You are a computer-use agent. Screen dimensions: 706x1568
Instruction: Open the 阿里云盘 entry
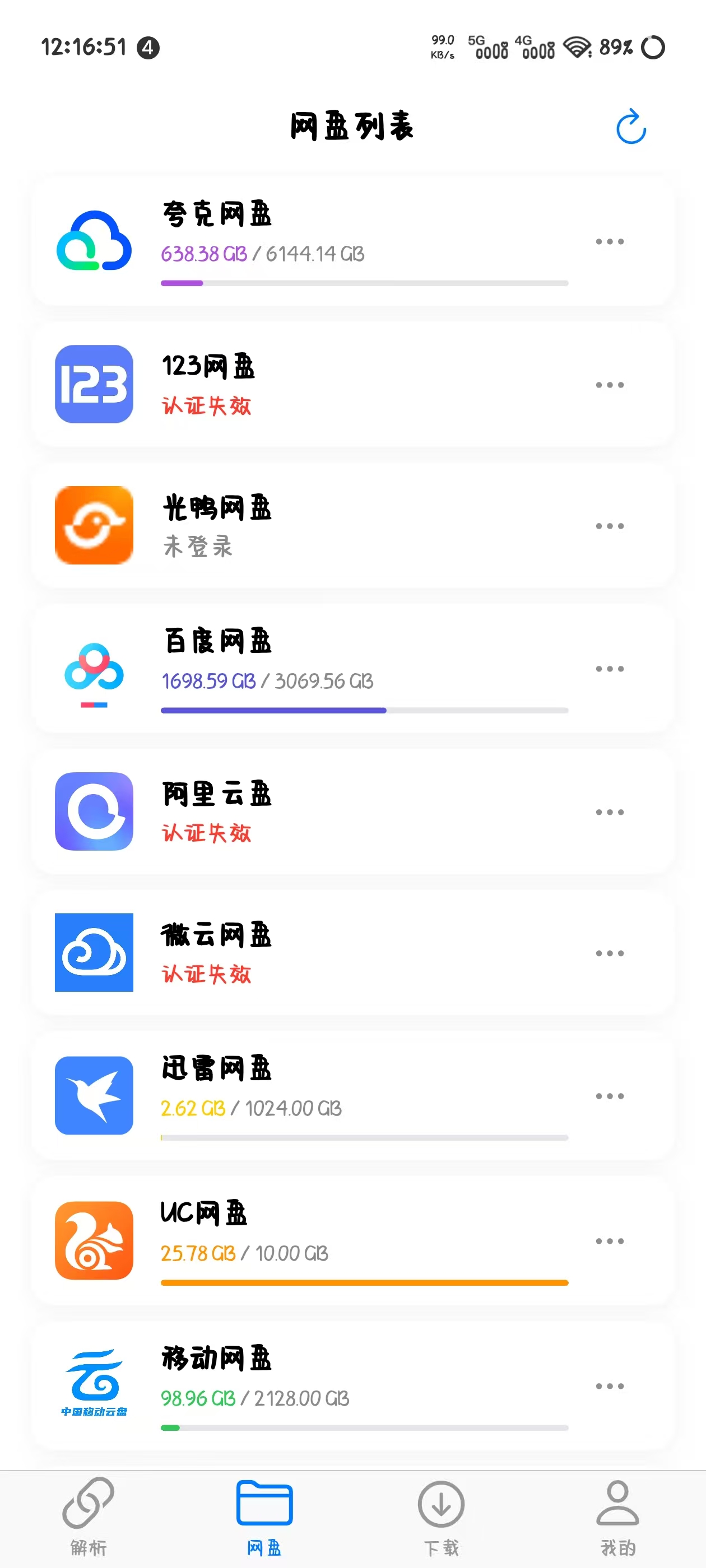(x=352, y=811)
